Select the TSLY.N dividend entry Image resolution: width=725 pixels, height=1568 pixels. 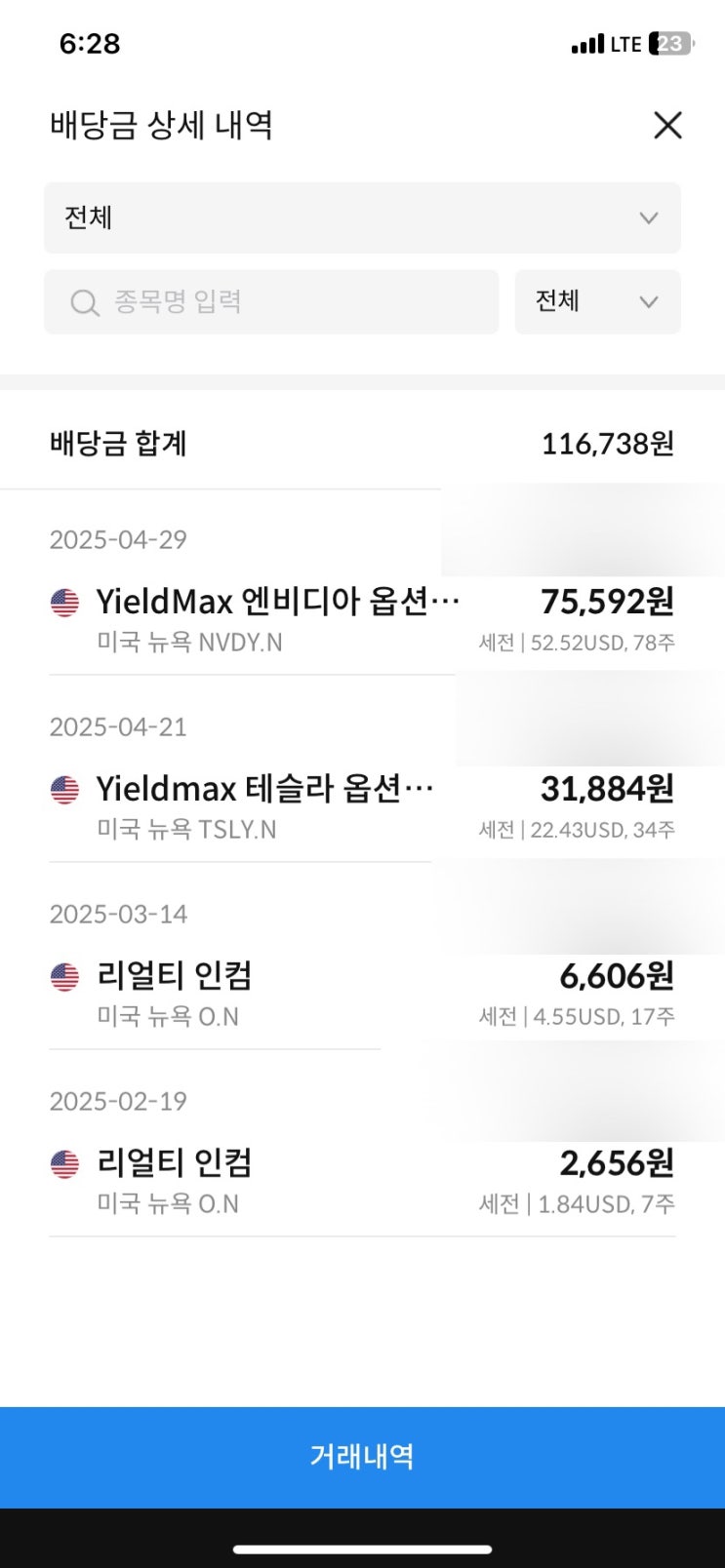click(x=362, y=805)
